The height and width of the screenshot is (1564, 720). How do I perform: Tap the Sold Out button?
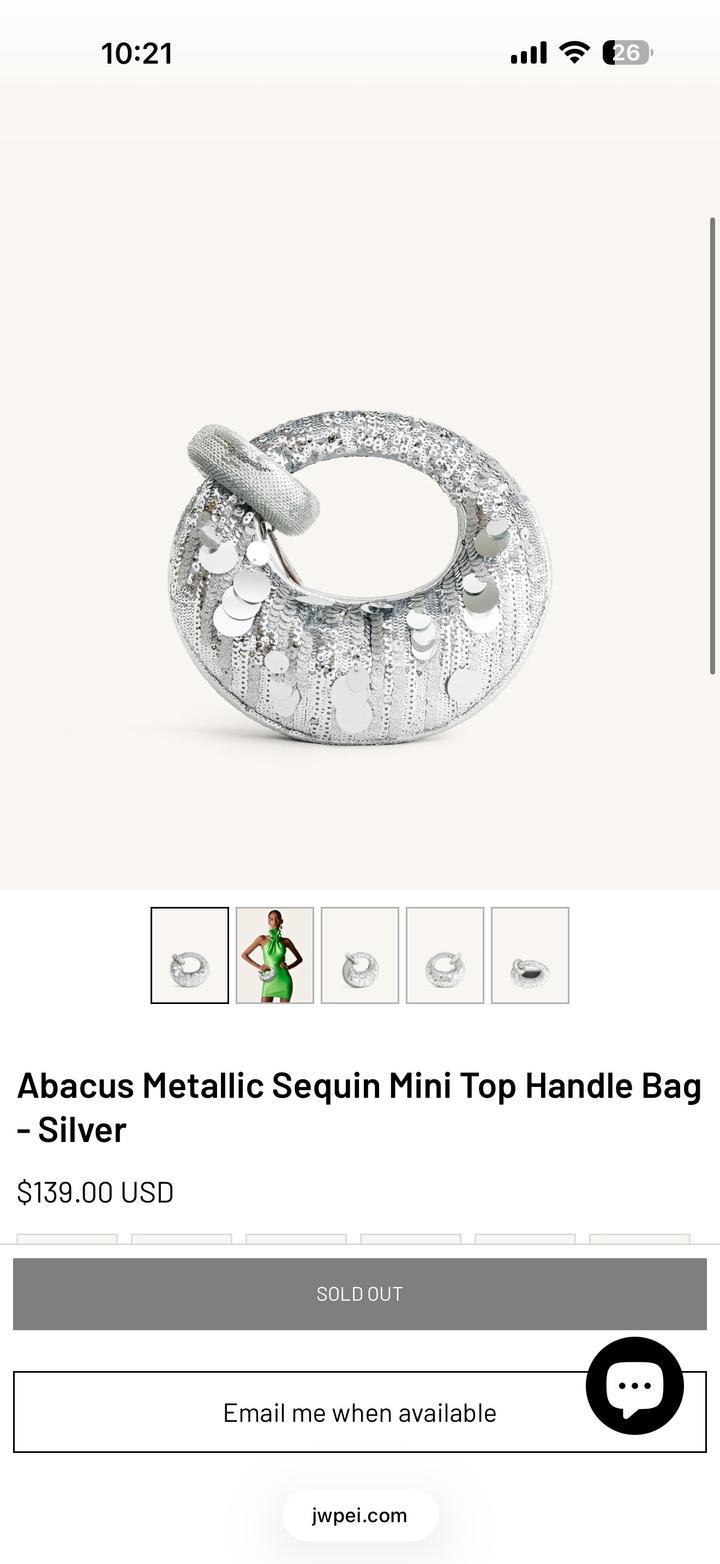point(360,1294)
